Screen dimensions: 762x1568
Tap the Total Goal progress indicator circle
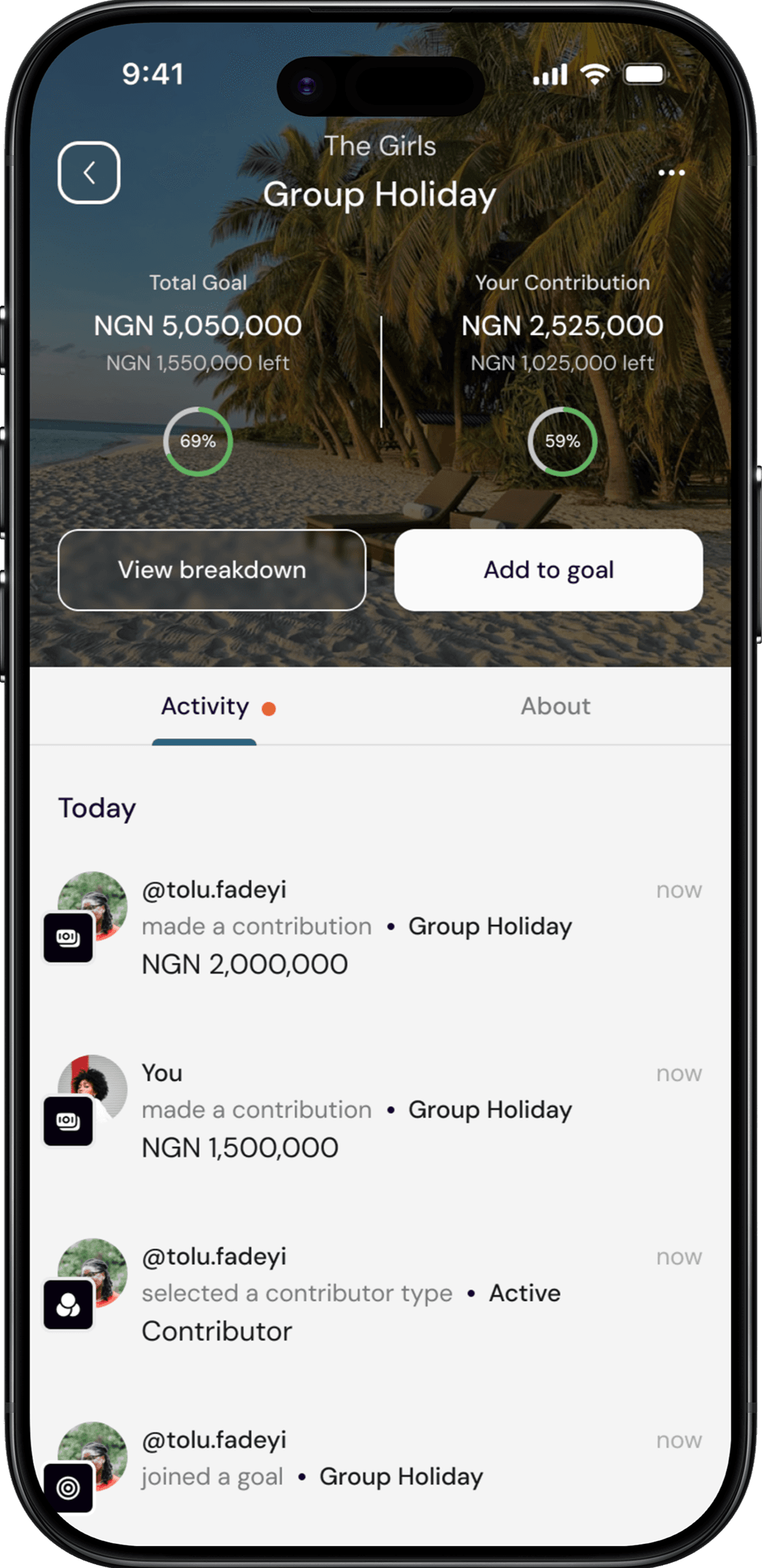[x=199, y=441]
